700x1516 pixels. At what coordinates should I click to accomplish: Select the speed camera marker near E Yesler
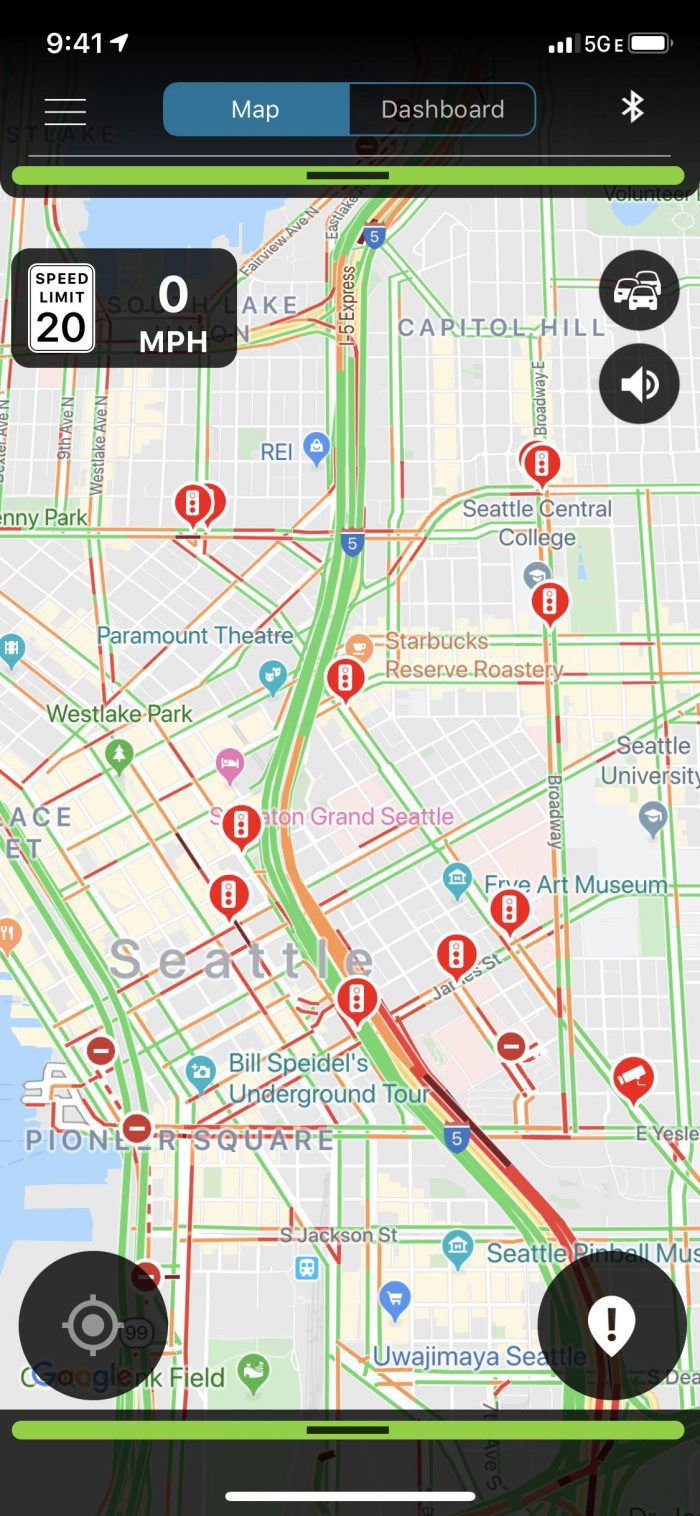(x=633, y=1077)
